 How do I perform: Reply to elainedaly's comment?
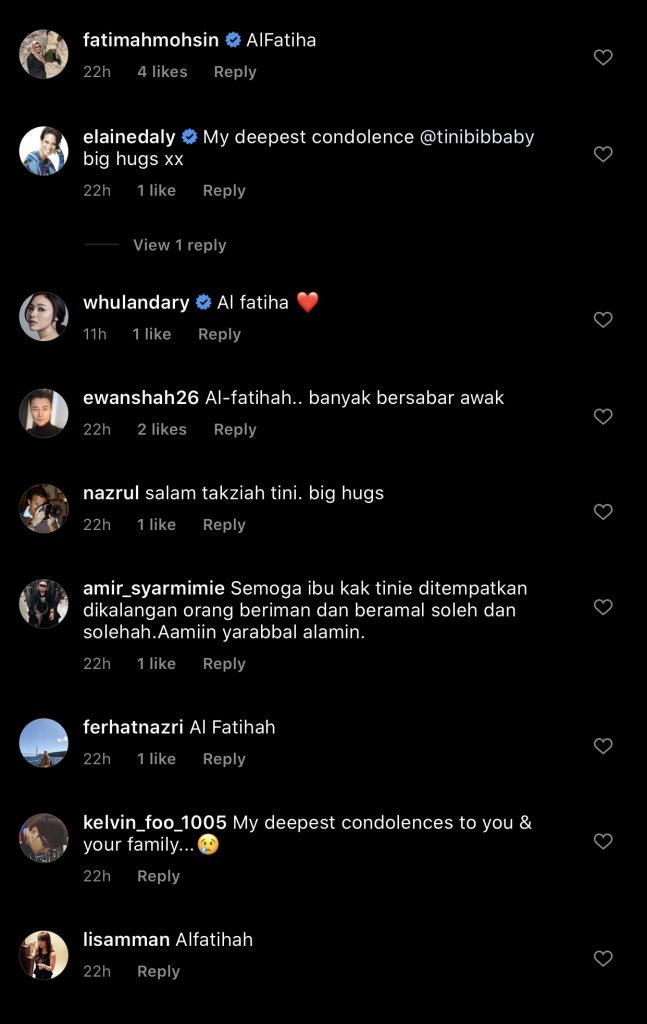pos(224,191)
